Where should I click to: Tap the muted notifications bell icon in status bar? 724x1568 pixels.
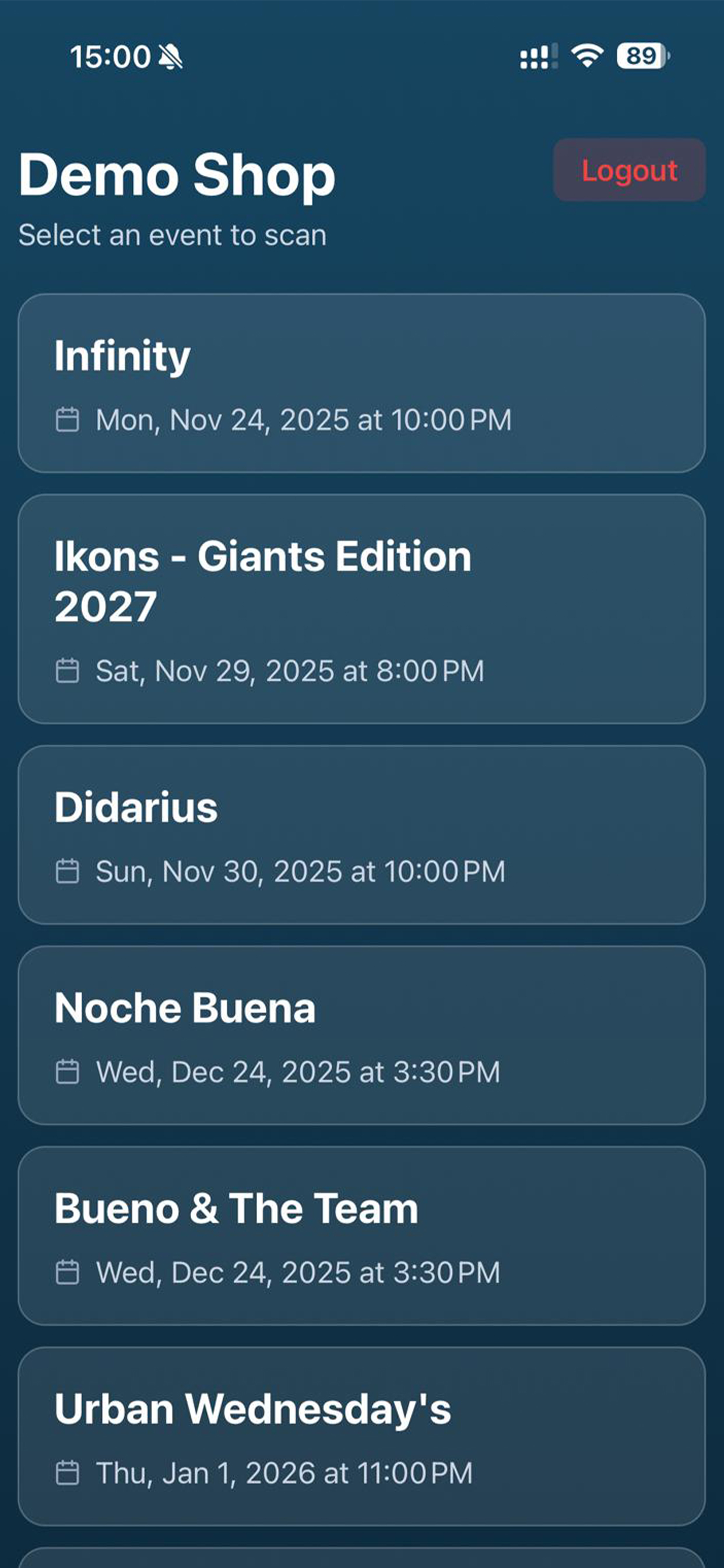pyautogui.click(x=169, y=57)
